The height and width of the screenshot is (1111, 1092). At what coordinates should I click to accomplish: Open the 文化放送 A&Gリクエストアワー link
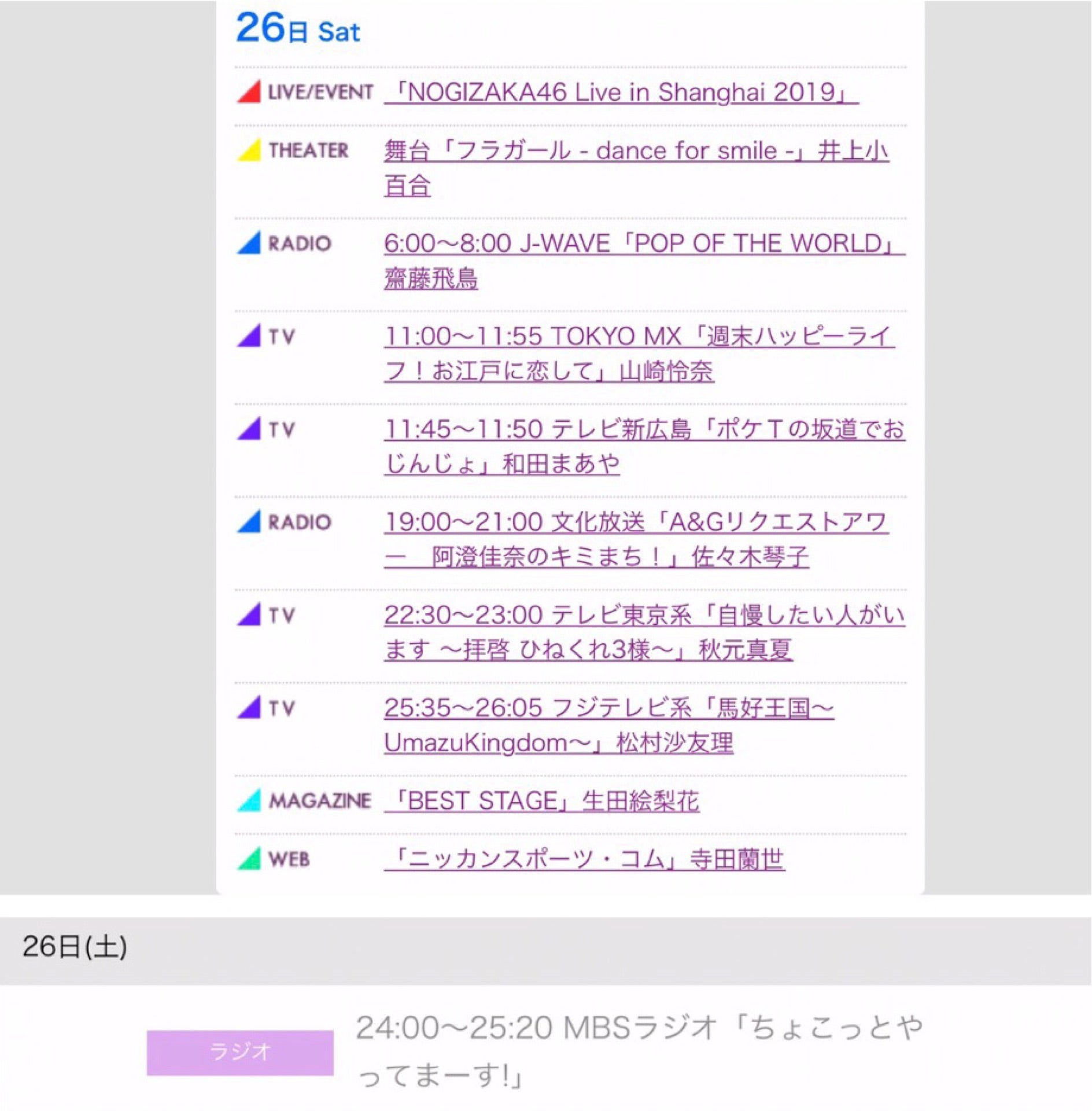coord(635,523)
